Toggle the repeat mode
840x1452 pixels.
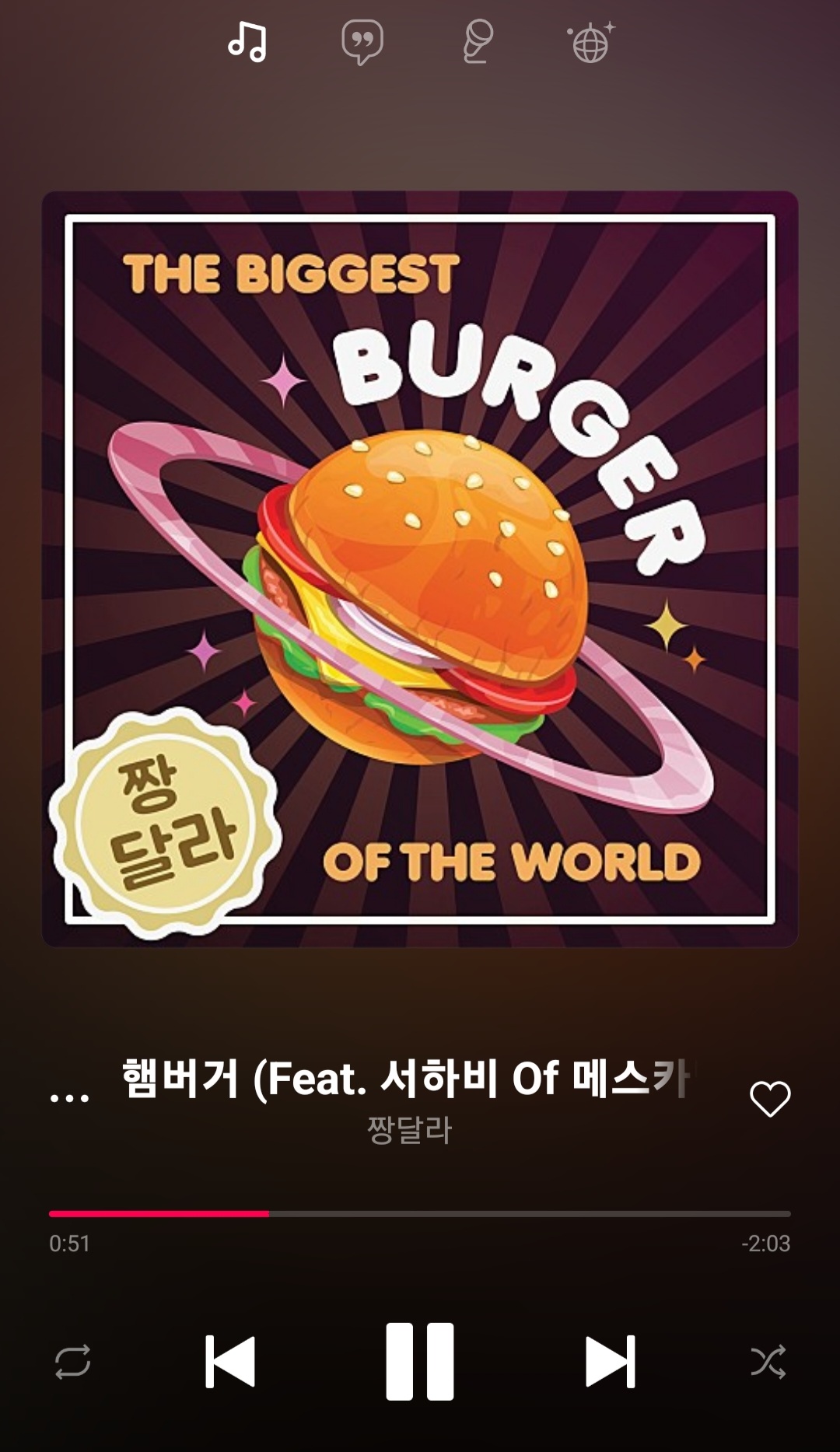click(x=73, y=1362)
